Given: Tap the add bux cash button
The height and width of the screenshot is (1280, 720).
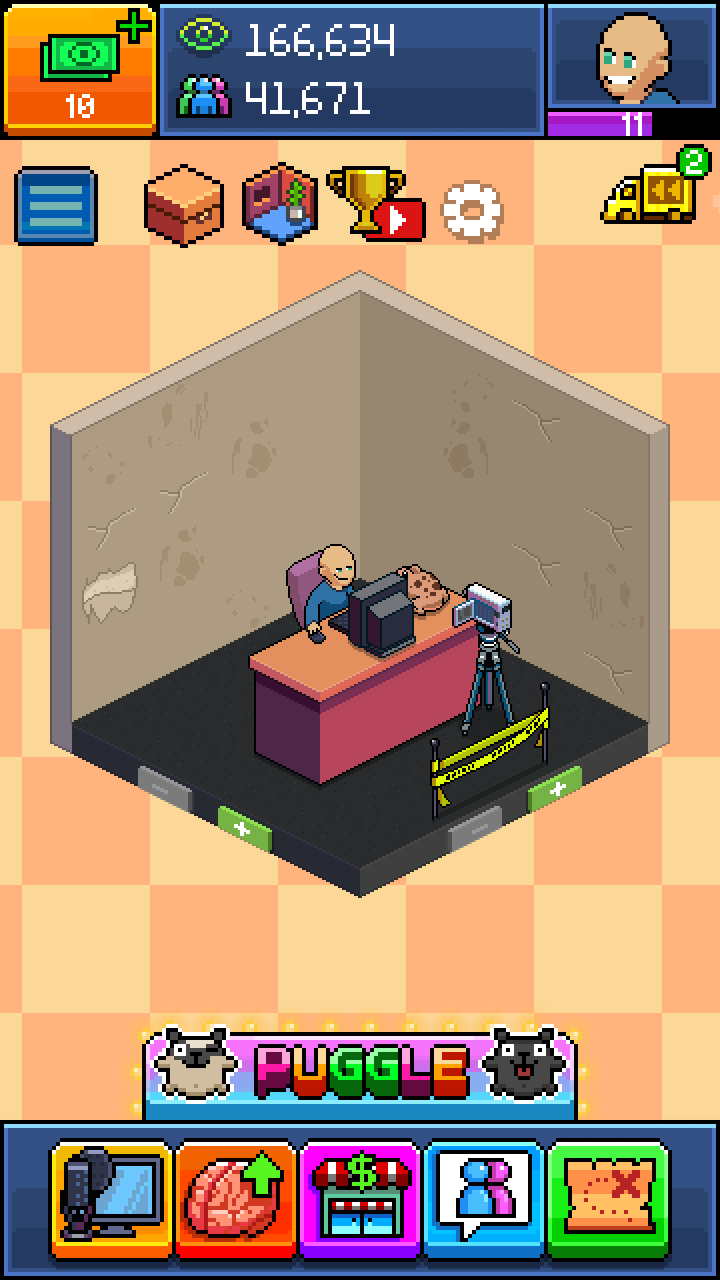Looking at the screenshot, I should click(x=79, y=69).
